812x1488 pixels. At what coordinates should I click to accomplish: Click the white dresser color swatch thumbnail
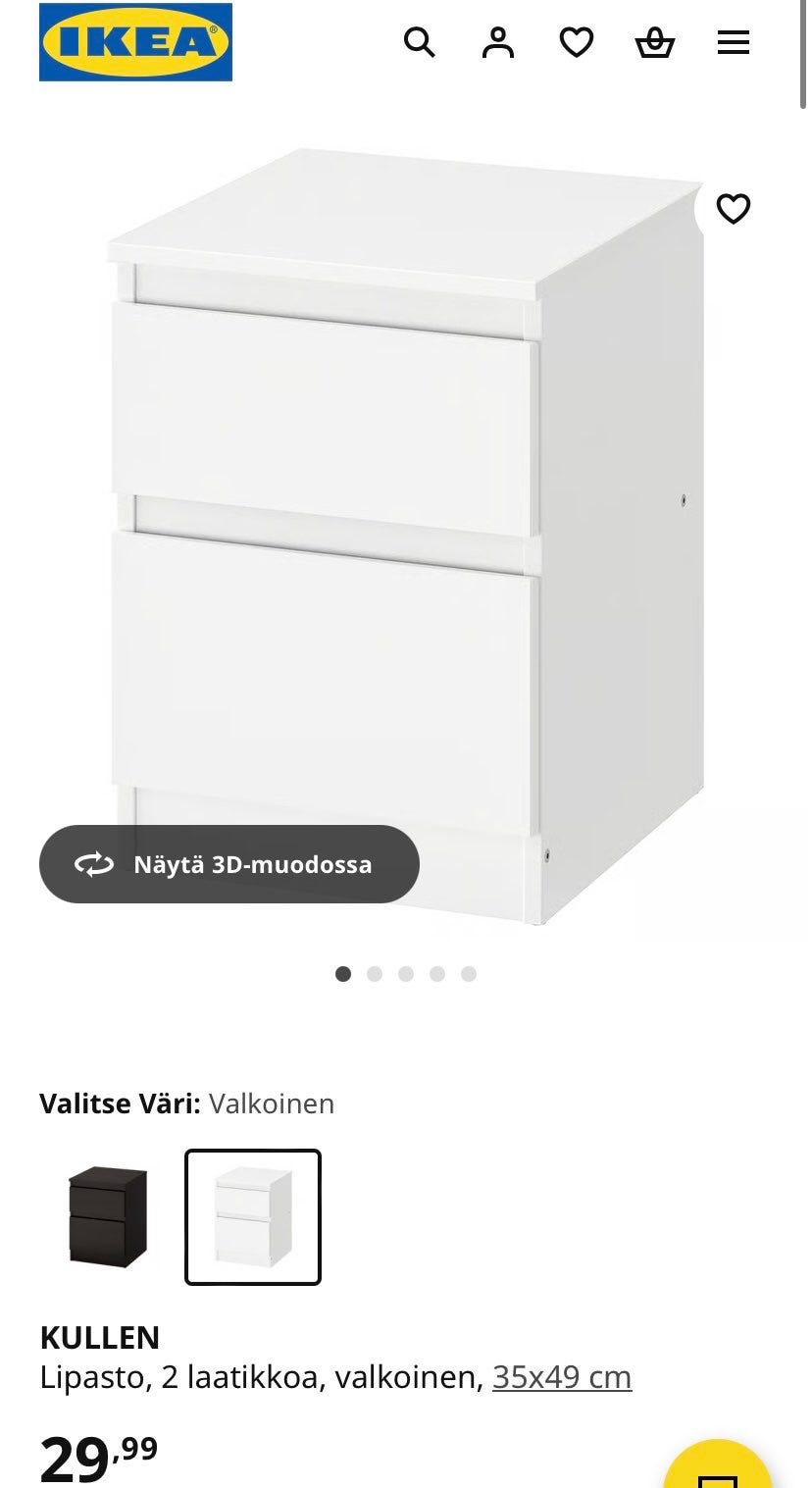(x=252, y=1216)
